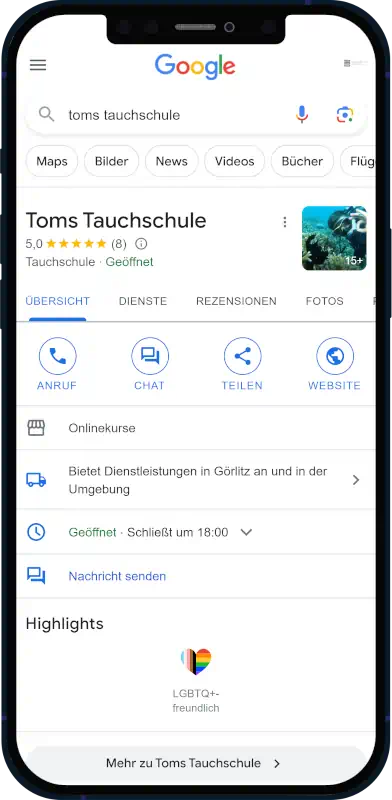This screenshot has width=392, height=800.
Task: Call the business via Anruf
Action: click(57, 364)
